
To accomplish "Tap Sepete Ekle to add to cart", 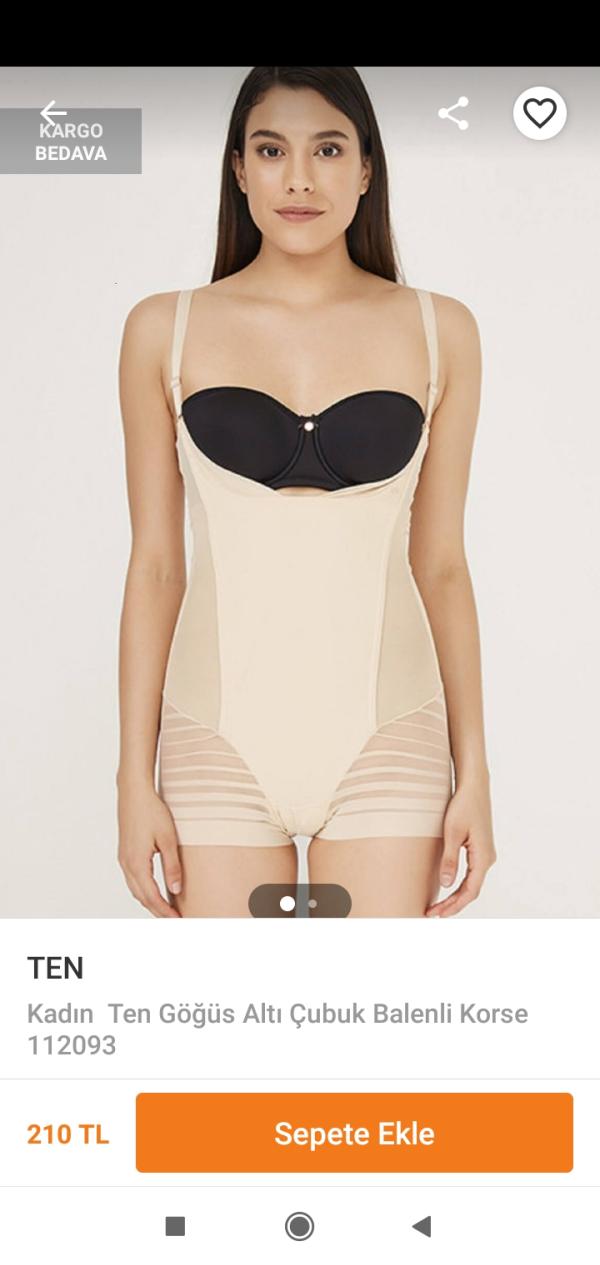I will 354,1133.
